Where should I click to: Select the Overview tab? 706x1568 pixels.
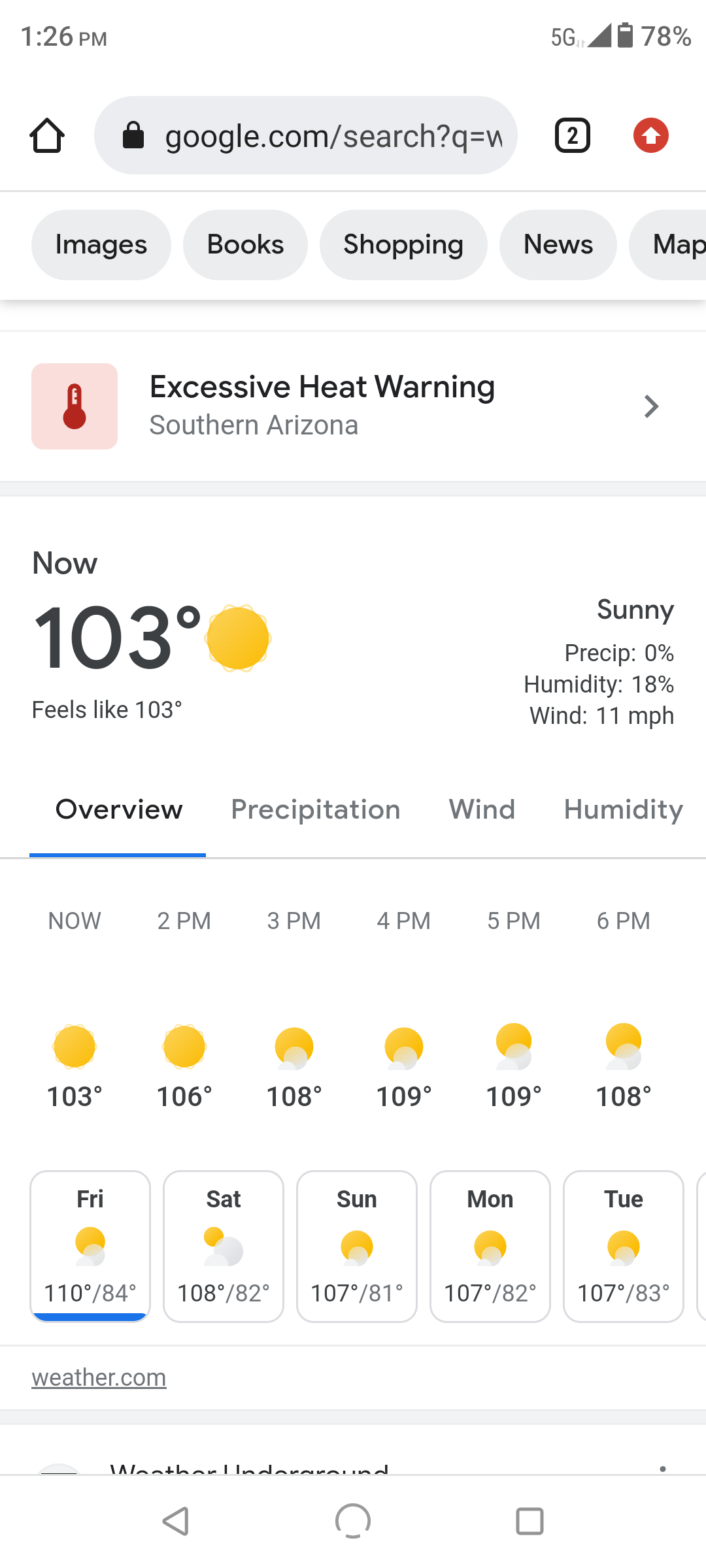(118, 809)
